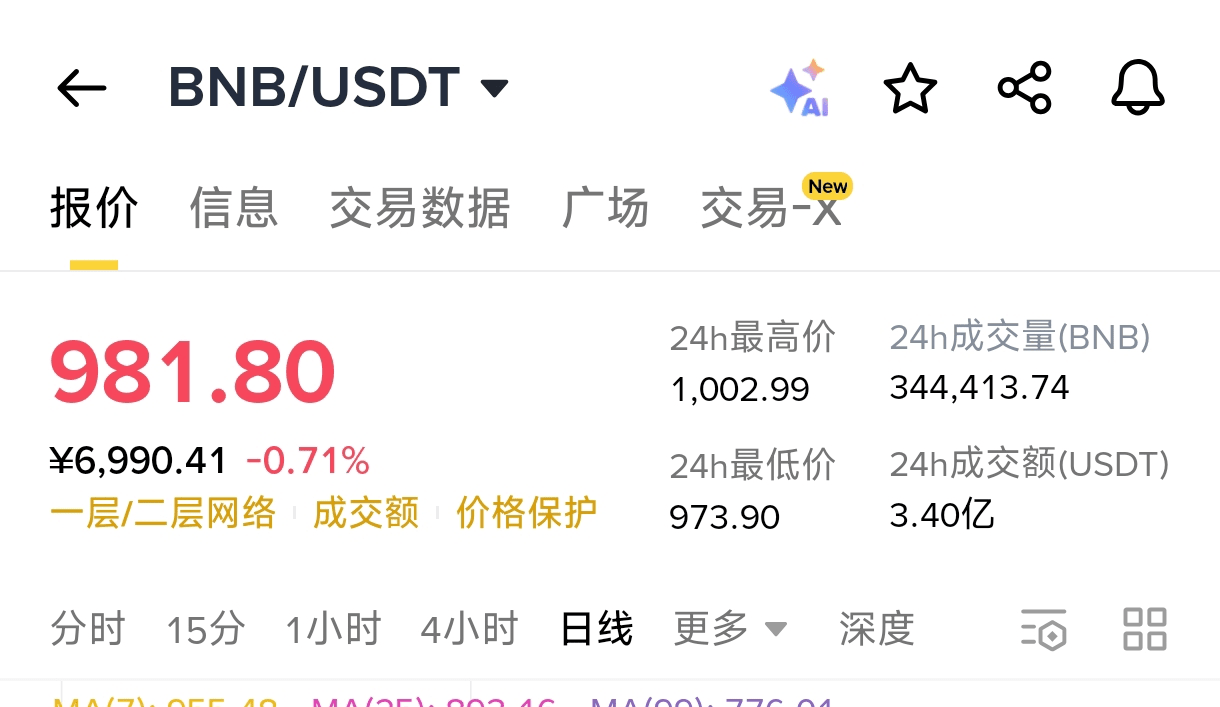Select the 15分 chart interval
Image resolution: width=1220 pixels, height=707 pixels.
click(x=205, y=630)
